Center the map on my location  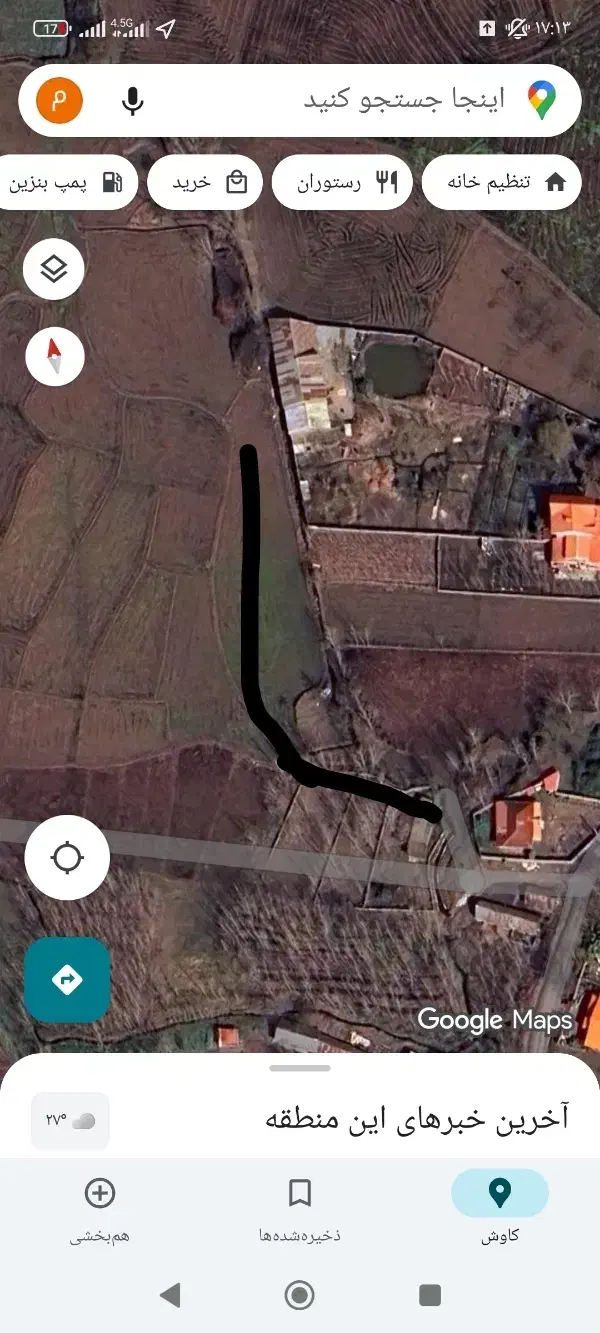(x=67, y=857)
